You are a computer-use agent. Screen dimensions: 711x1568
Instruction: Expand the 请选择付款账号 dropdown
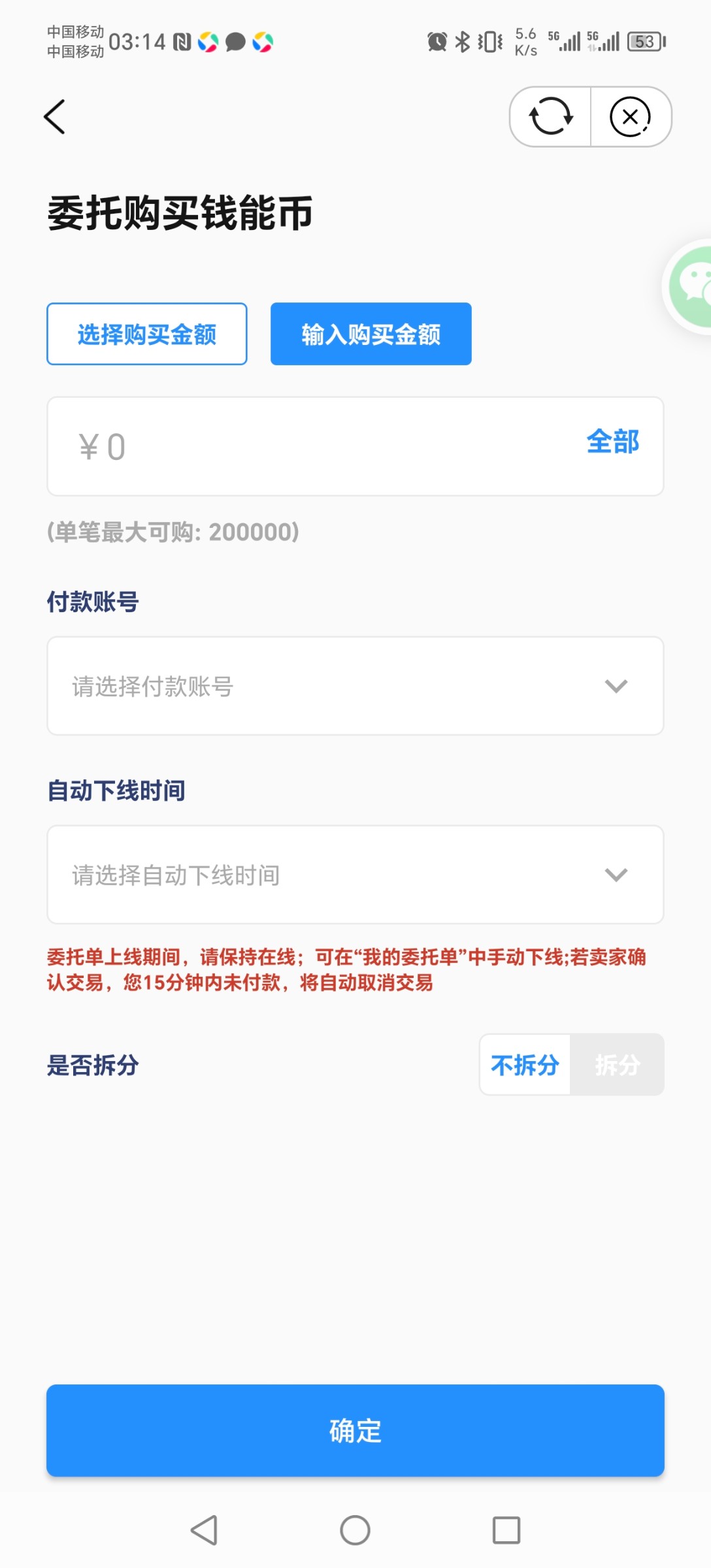[355, 686]
